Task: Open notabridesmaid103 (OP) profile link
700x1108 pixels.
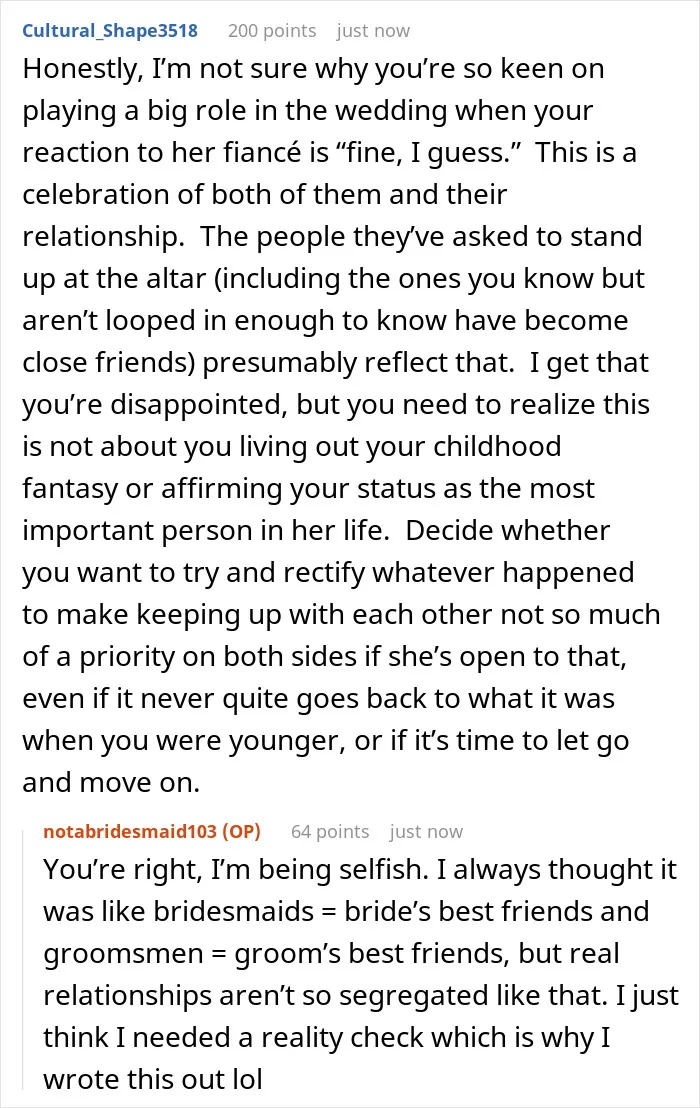Action: click(152, 832)
